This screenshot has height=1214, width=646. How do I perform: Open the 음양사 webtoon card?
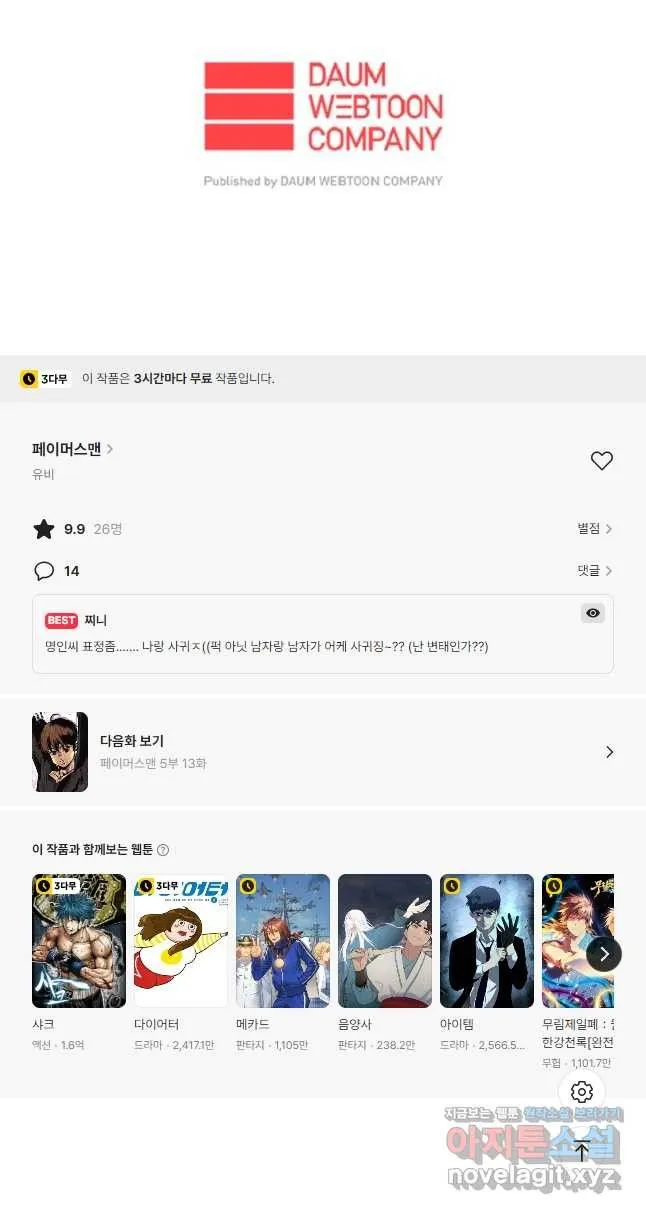coord(385,962)
